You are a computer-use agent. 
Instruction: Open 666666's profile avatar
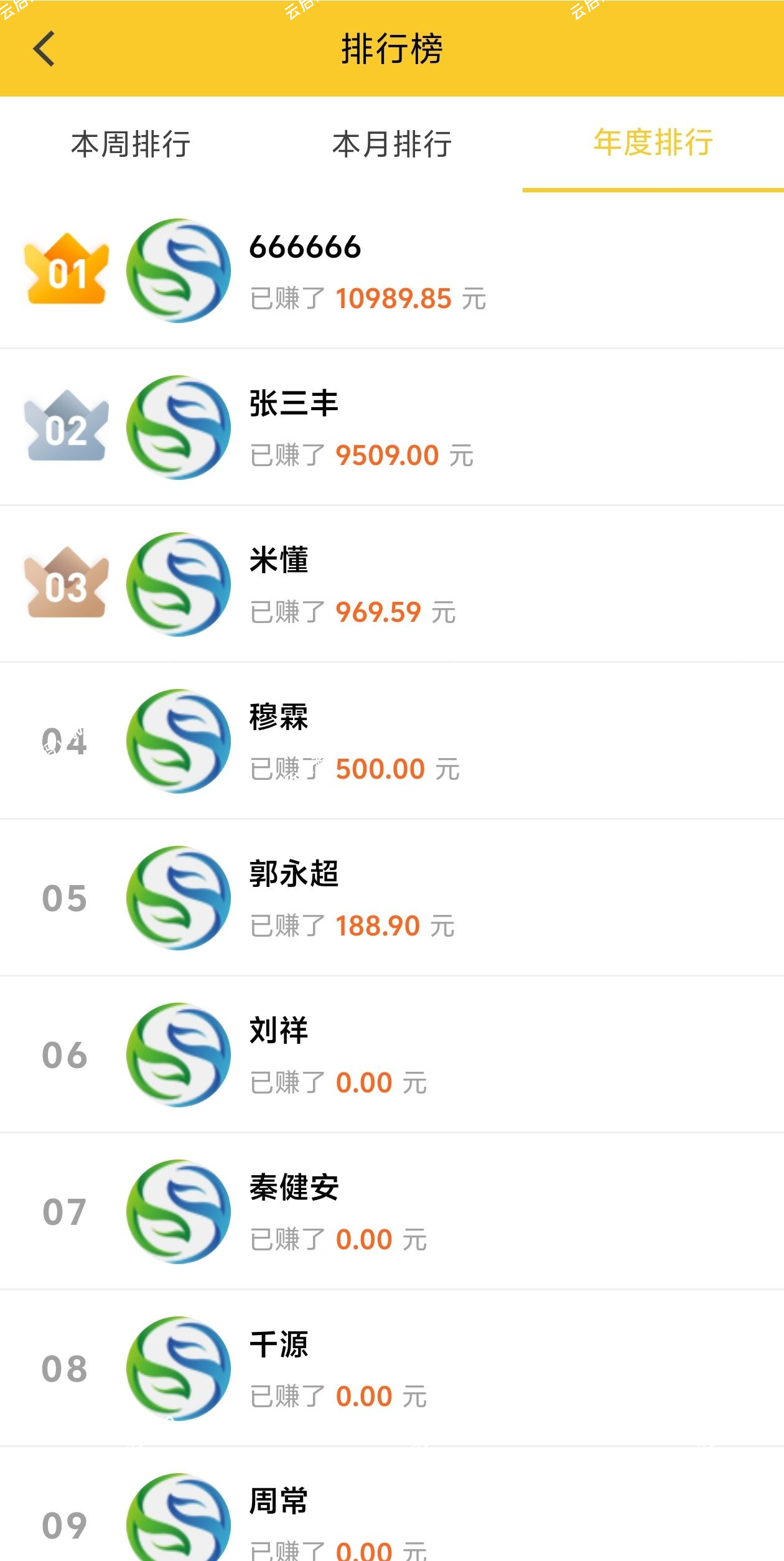[179, 270]
